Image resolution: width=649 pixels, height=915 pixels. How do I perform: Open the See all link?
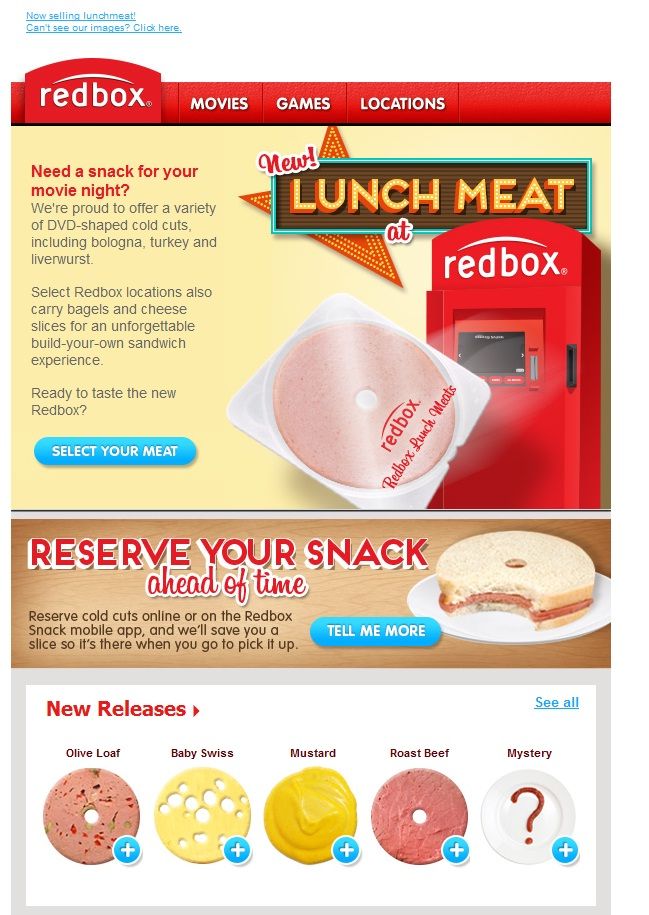click(x=556, y=702)
